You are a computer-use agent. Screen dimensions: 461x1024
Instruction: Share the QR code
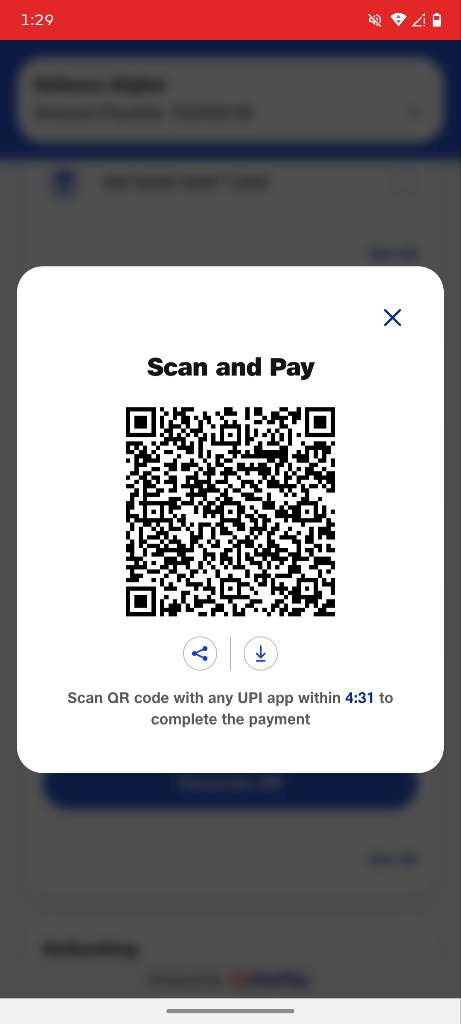pos(200,653)
